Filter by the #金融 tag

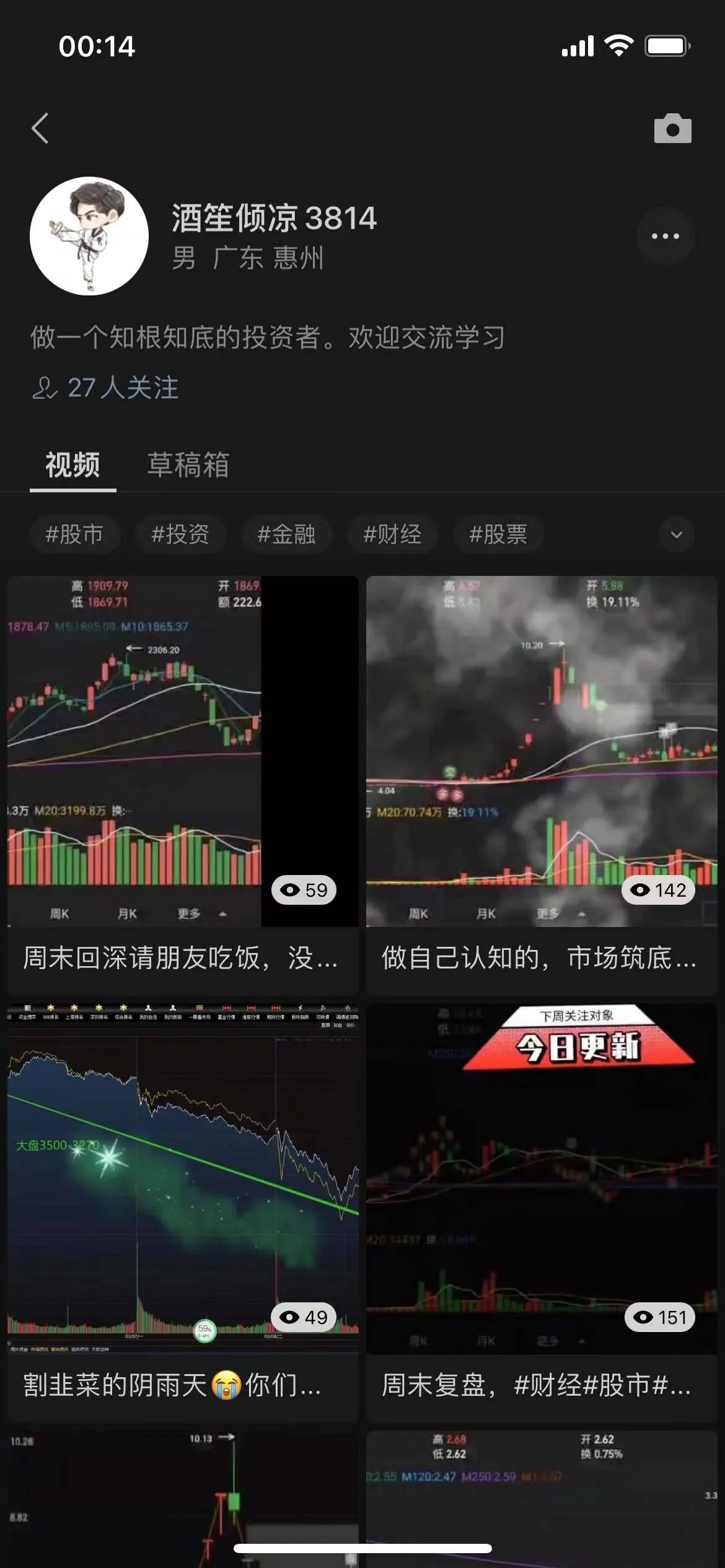286,534
